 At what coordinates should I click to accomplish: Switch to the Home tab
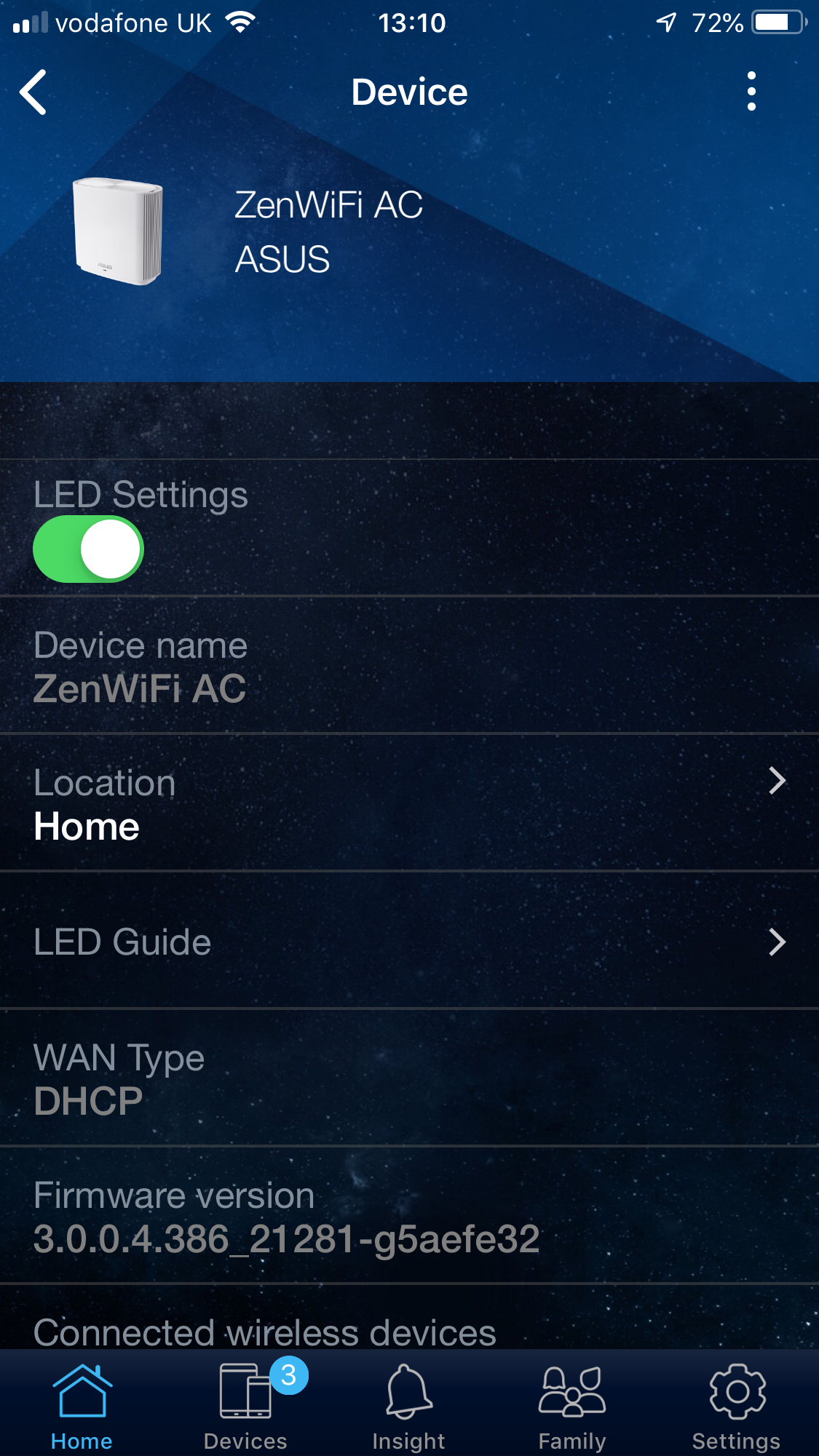(x=82, y=1406)
